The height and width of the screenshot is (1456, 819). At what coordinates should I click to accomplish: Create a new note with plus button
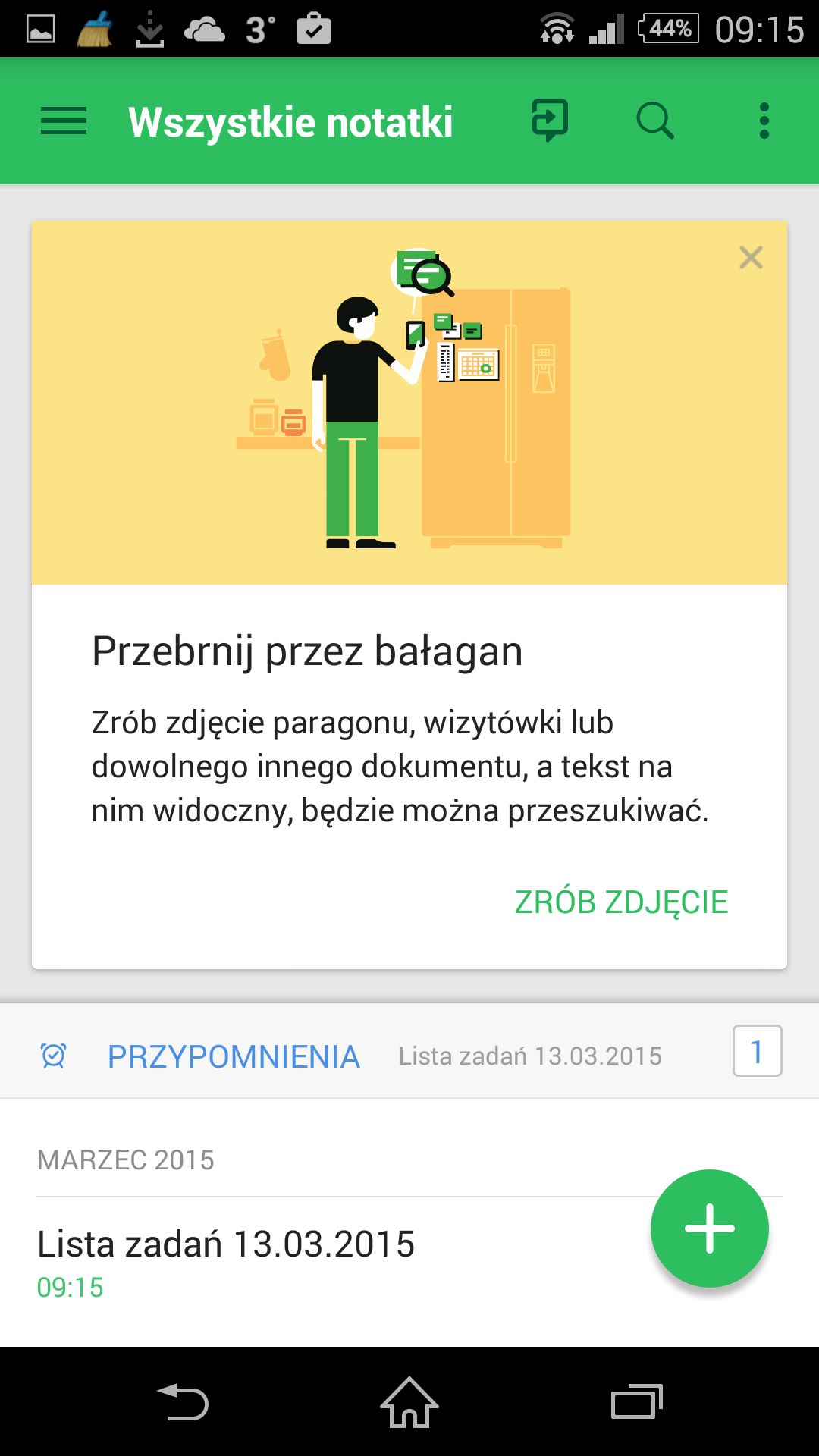[710, 1228]
